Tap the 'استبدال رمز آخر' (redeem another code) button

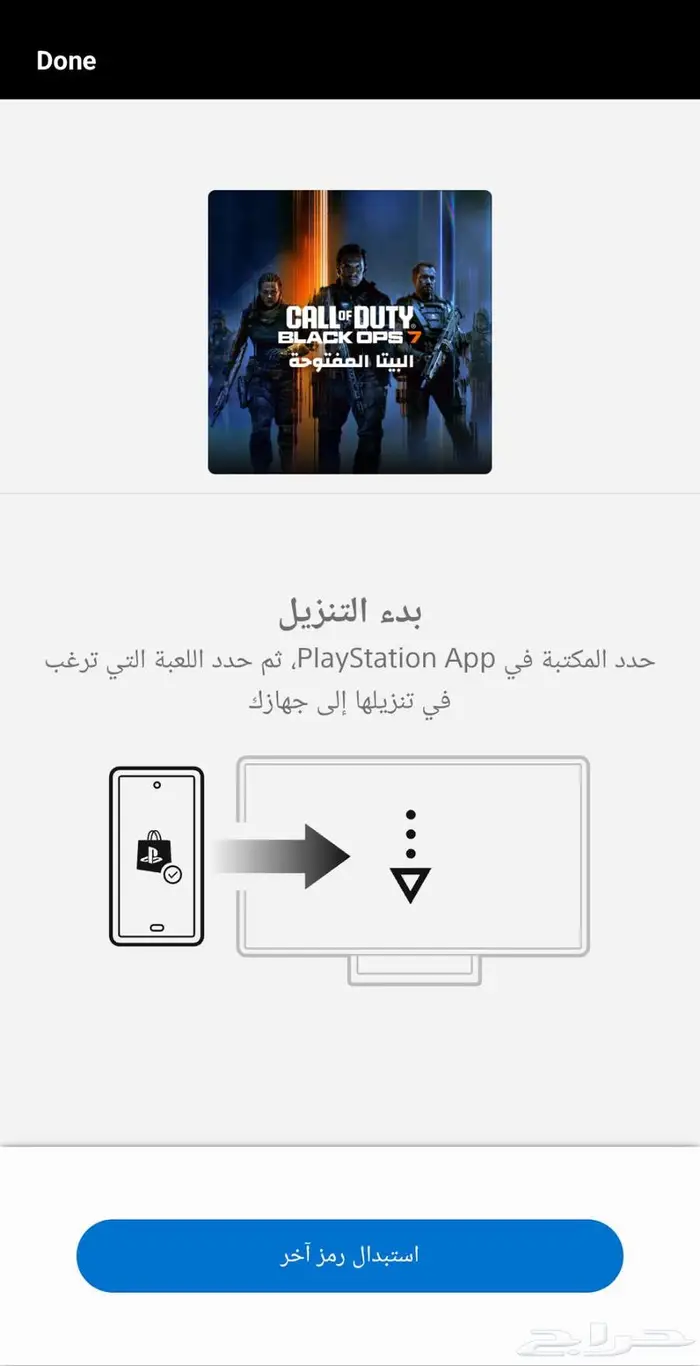[x=350, y=1255]
